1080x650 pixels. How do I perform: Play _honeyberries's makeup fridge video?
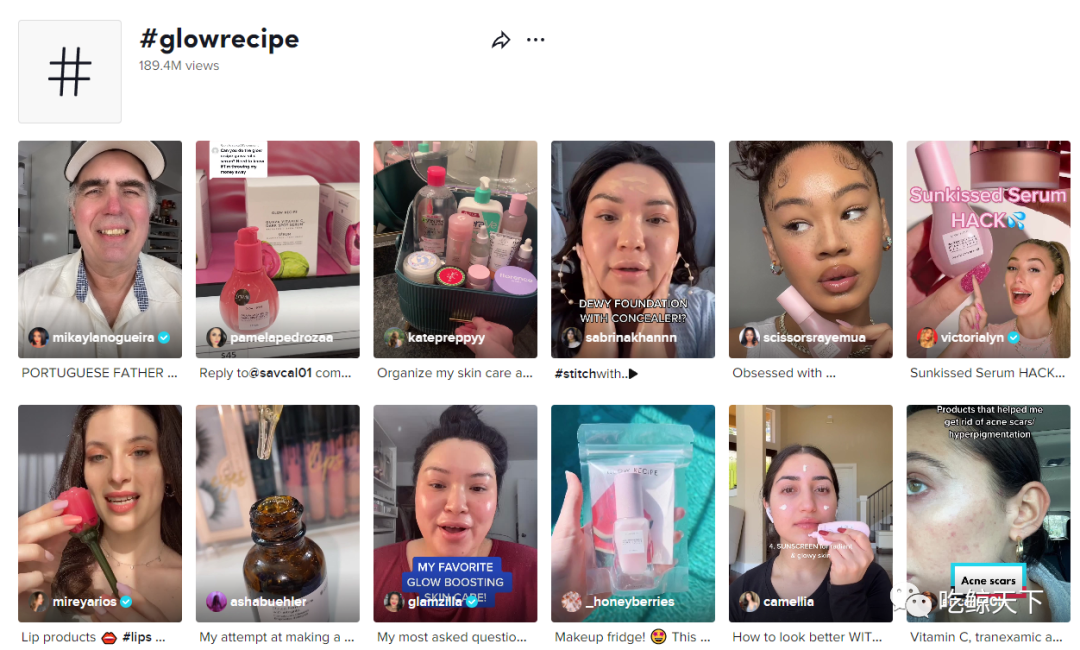point(633,512)
